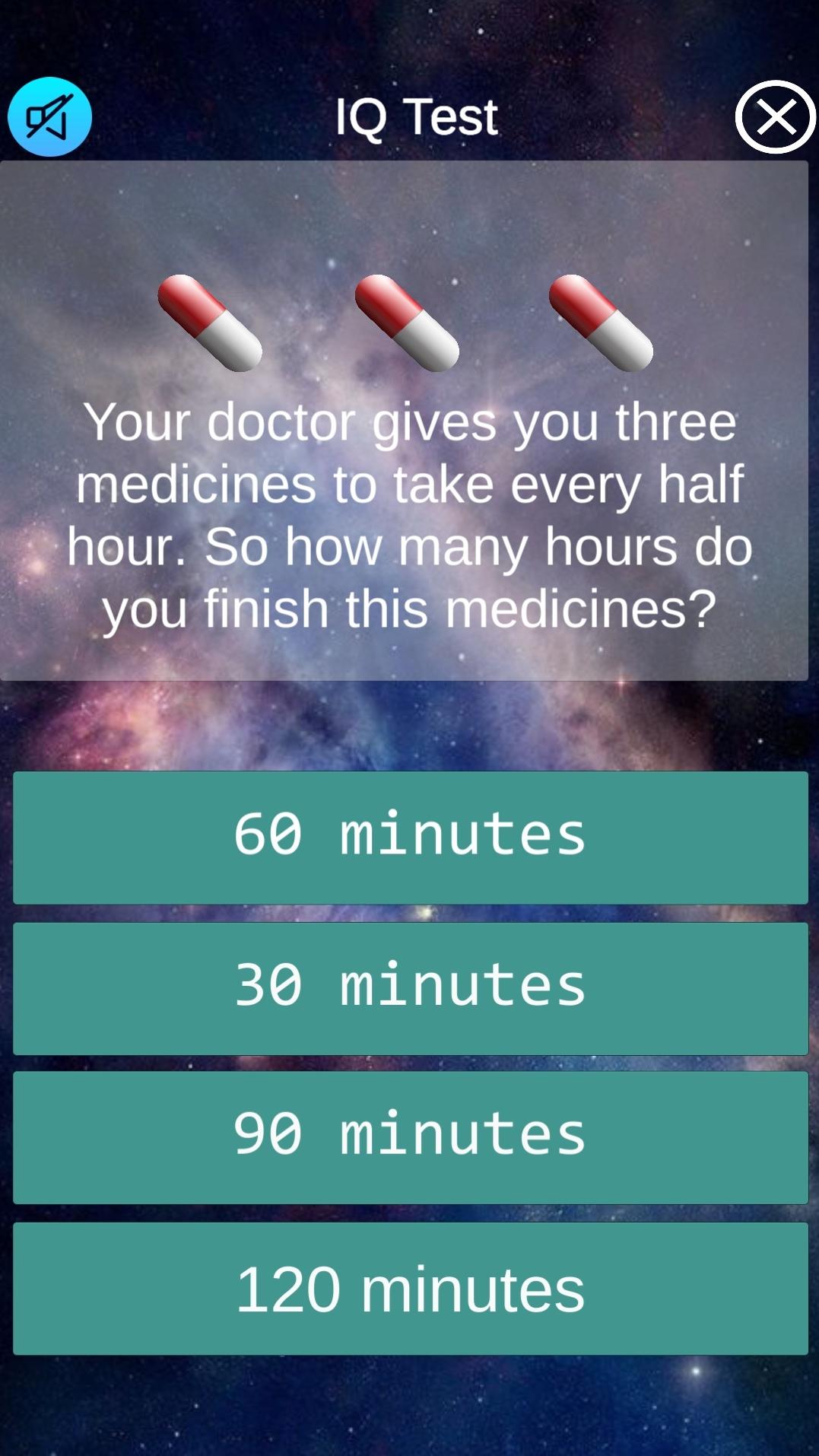
Task: Toggle sound on via the blue circle icon
Action: 49,116
